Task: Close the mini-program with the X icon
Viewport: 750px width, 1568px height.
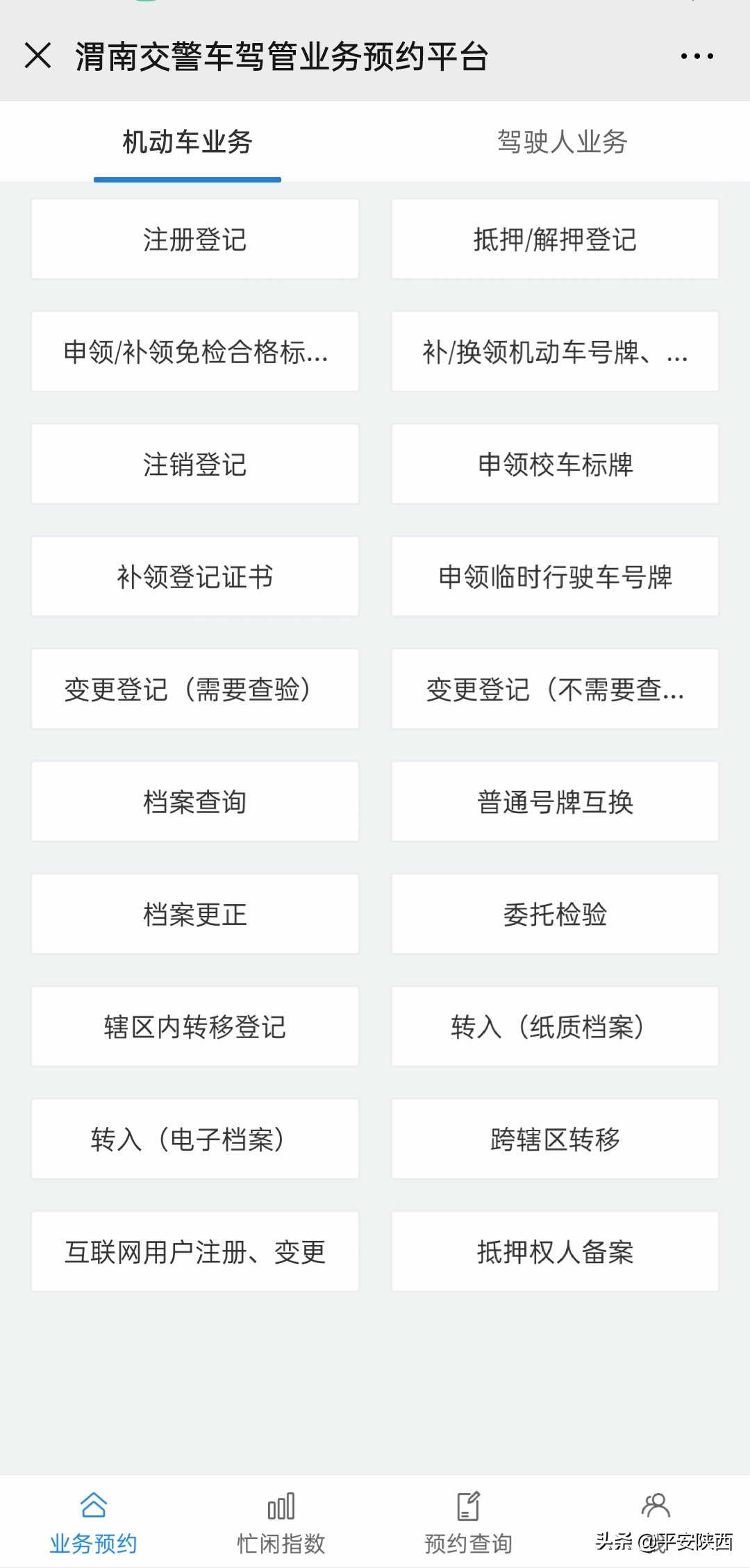Action: [x=38, y=57]
